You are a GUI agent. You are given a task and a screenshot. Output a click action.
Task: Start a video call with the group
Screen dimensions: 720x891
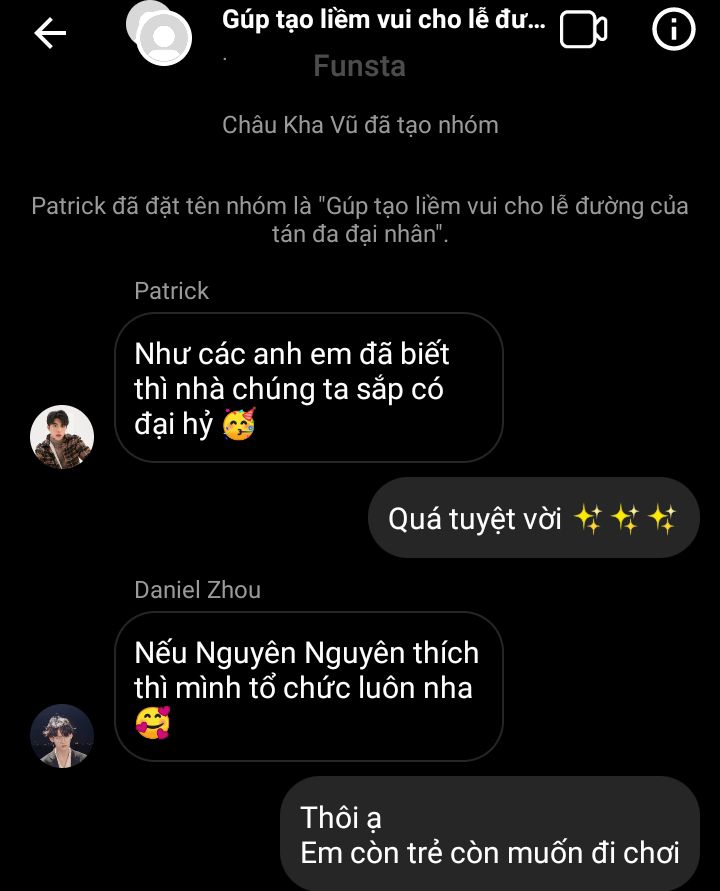583,31
